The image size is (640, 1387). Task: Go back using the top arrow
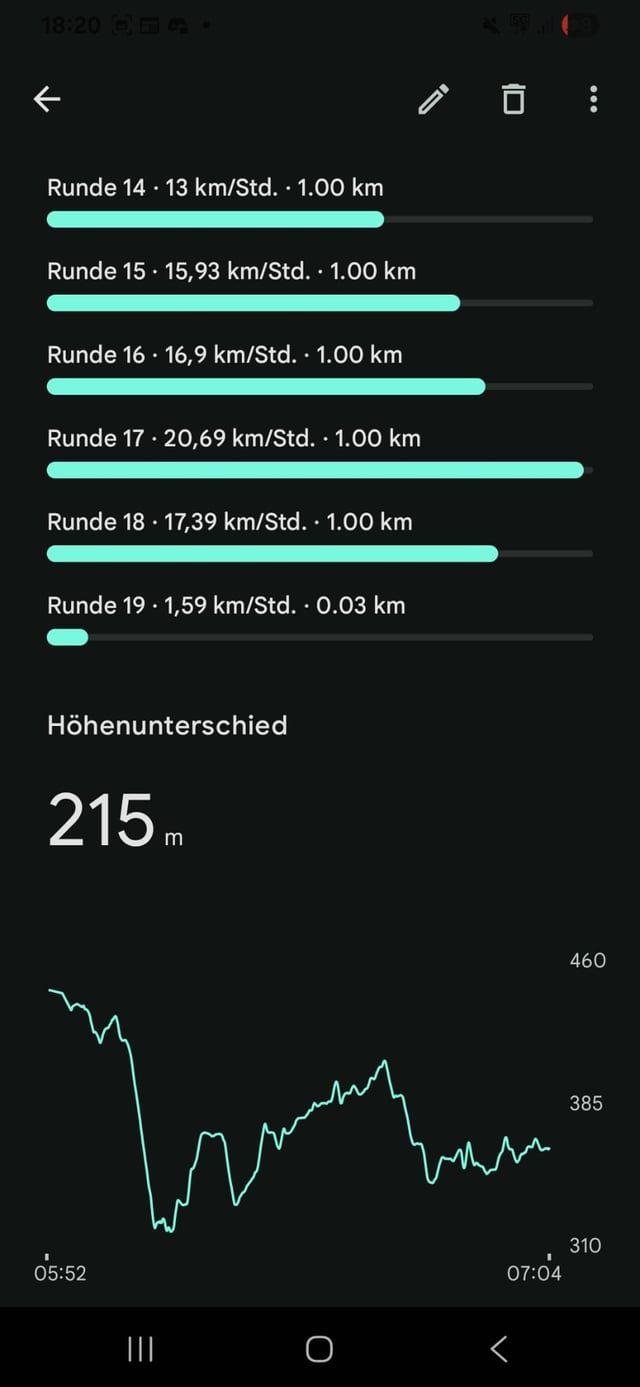[x=47, y=99]
